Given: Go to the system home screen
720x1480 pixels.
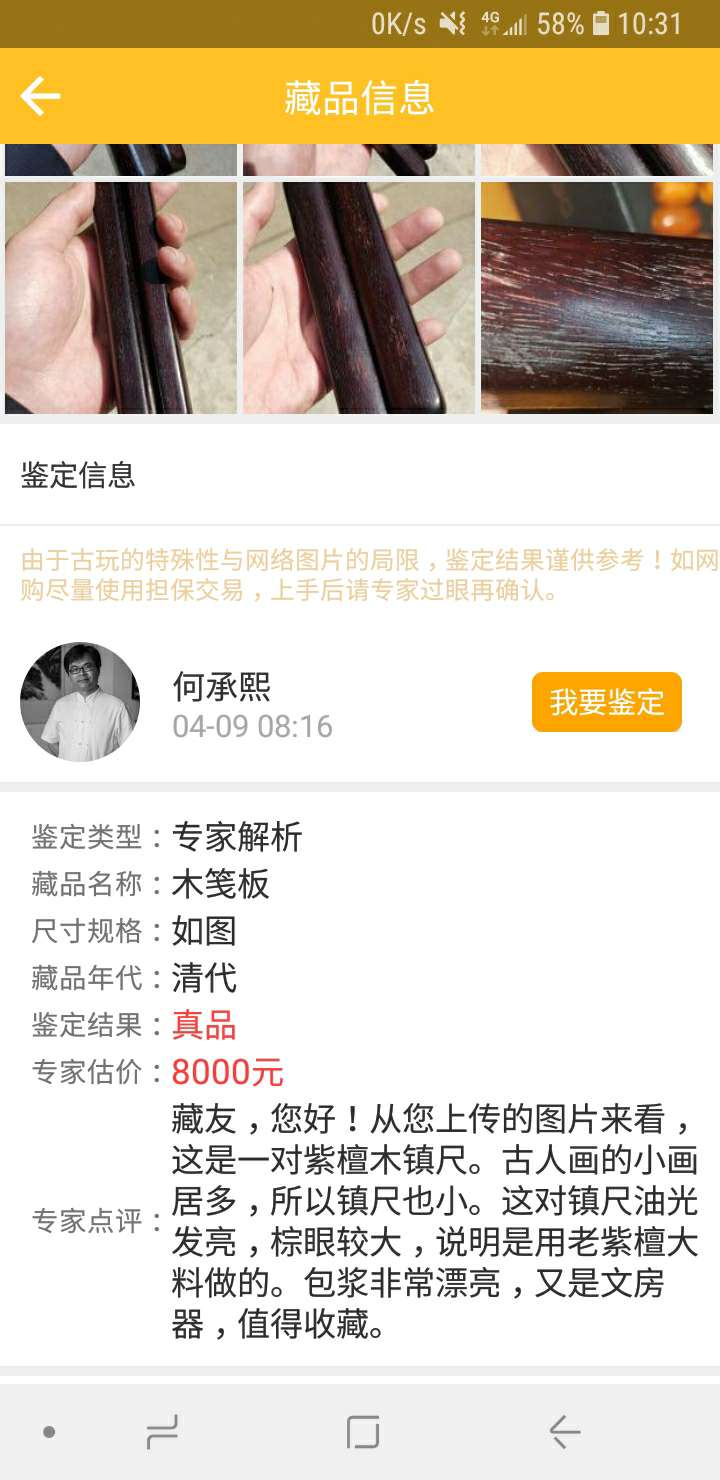Looking at the screenshot, I should pyautogui.click(x=362, y=1432).
